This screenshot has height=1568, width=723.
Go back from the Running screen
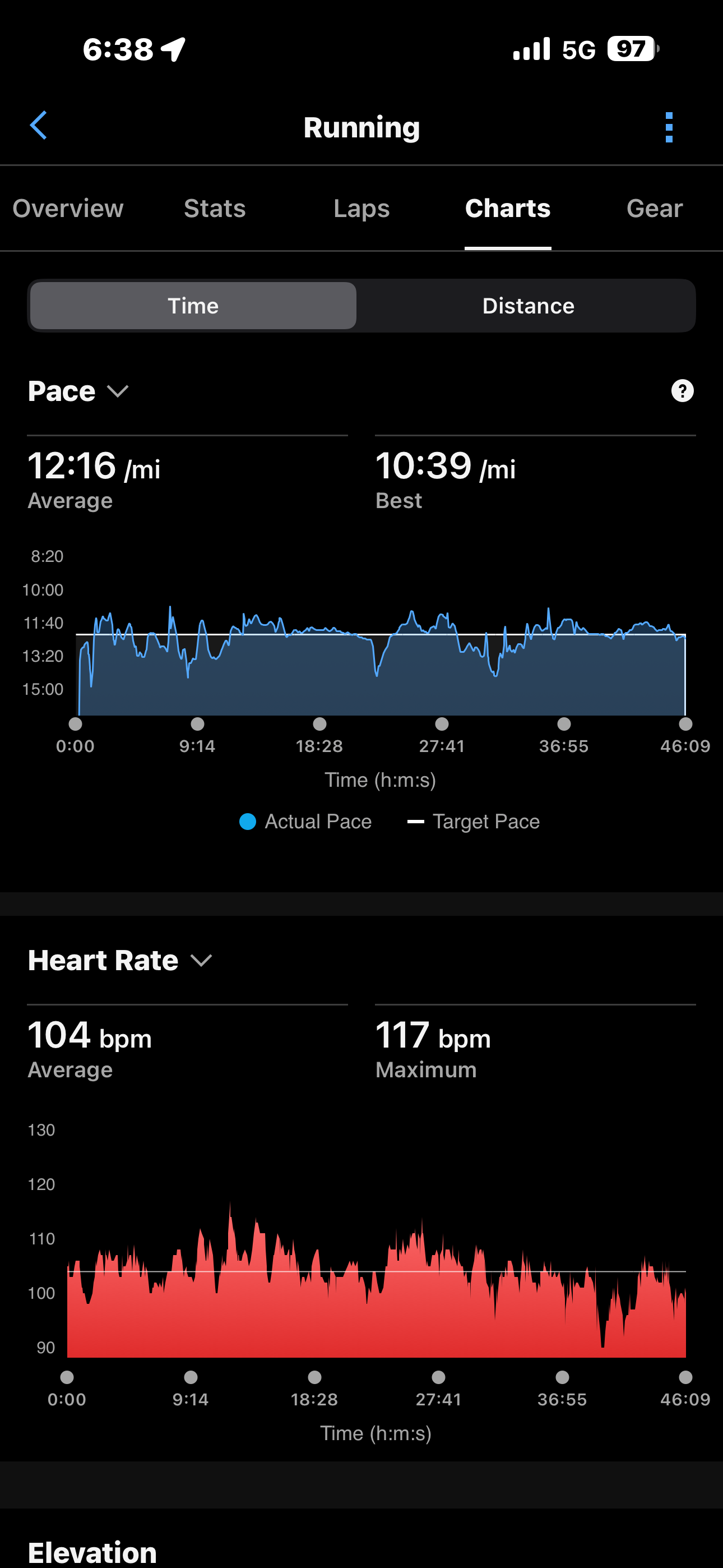coord(38,126)
